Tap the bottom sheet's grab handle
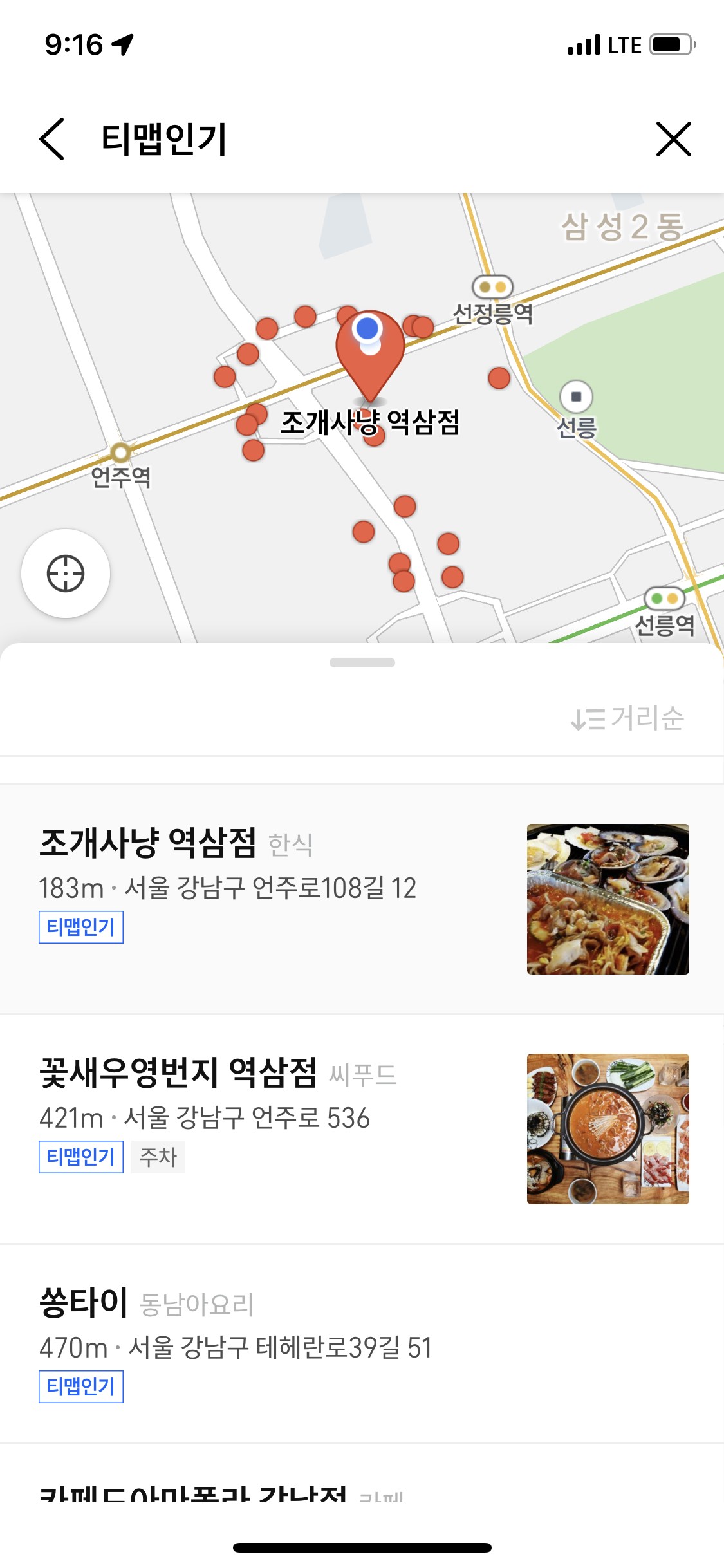 pos(362,662)
